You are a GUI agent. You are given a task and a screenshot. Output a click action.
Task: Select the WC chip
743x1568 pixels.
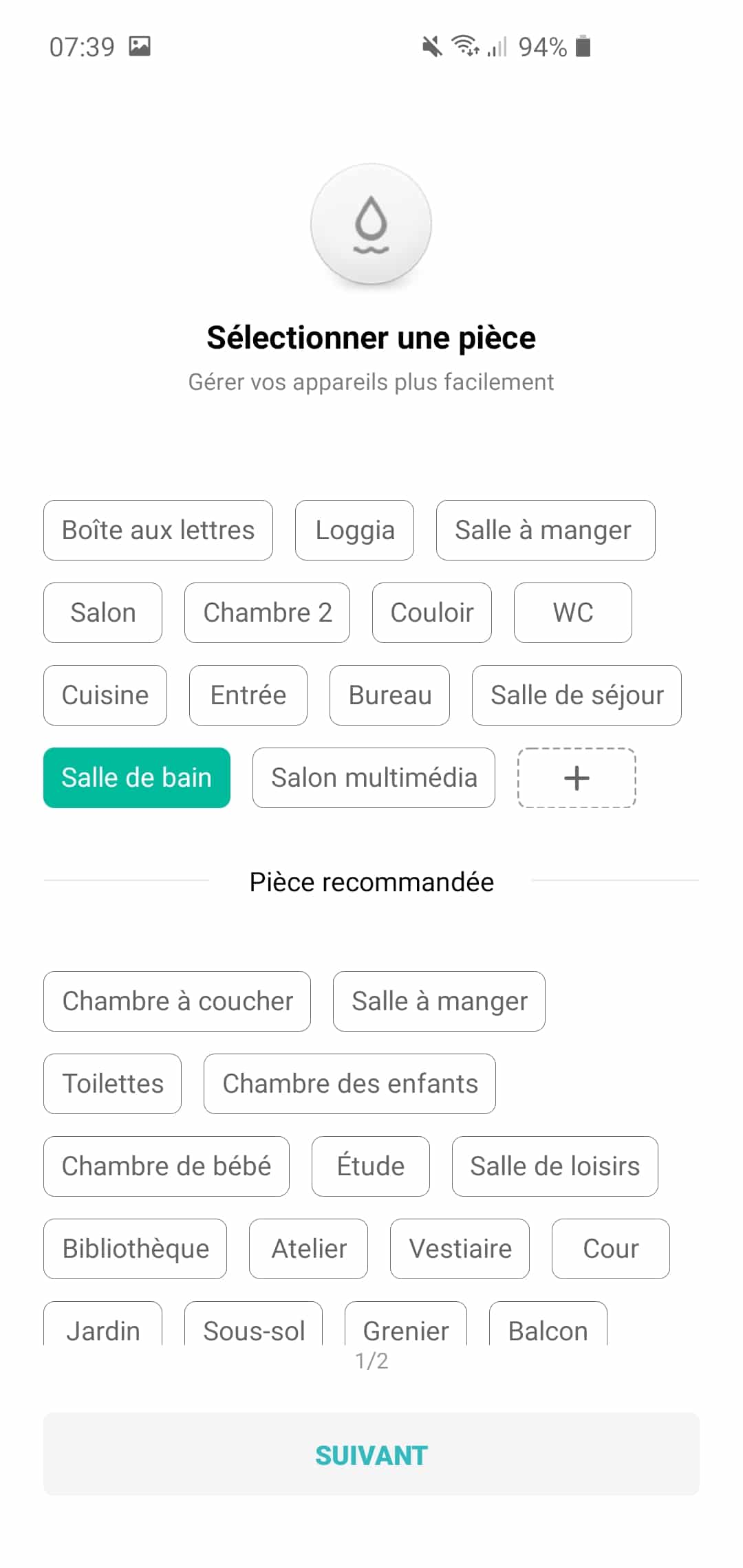pyautogui.click(x=573, y=613)
